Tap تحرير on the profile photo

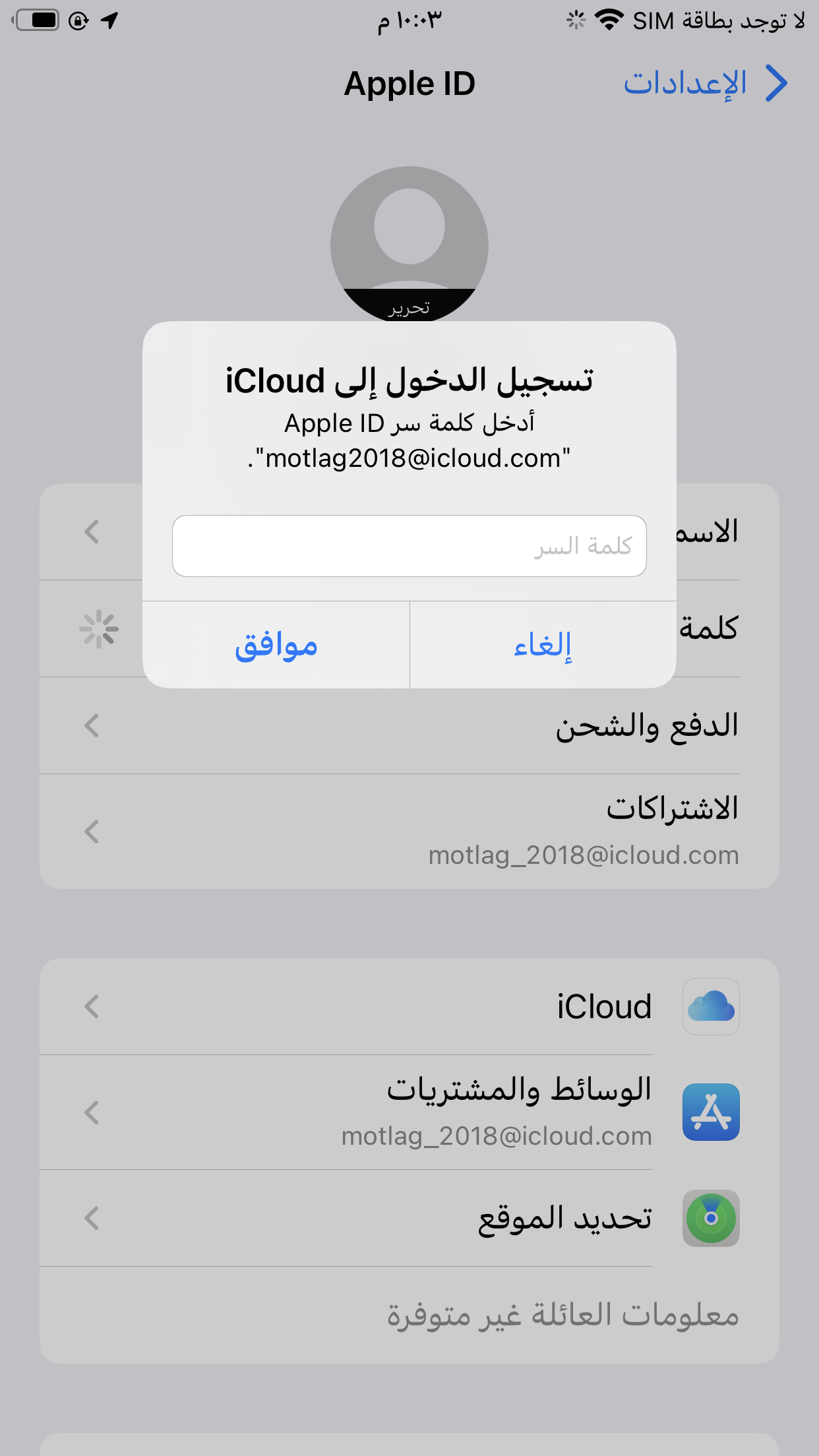(409, 308)
